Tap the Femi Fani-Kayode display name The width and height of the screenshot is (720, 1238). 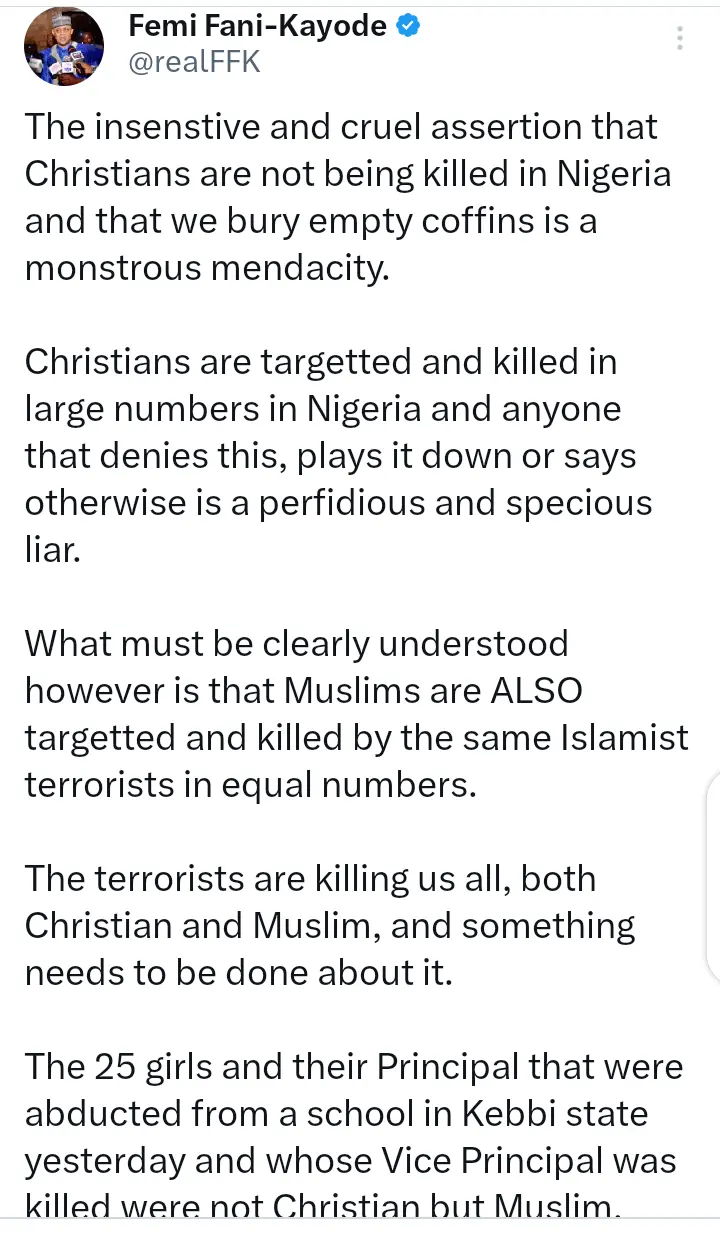point(257,26)
